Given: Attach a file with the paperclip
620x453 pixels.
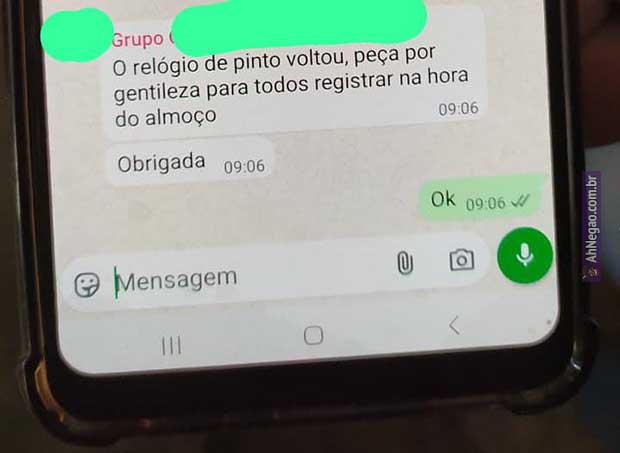Looking at the screenshot, I should [x=405, y=263].
